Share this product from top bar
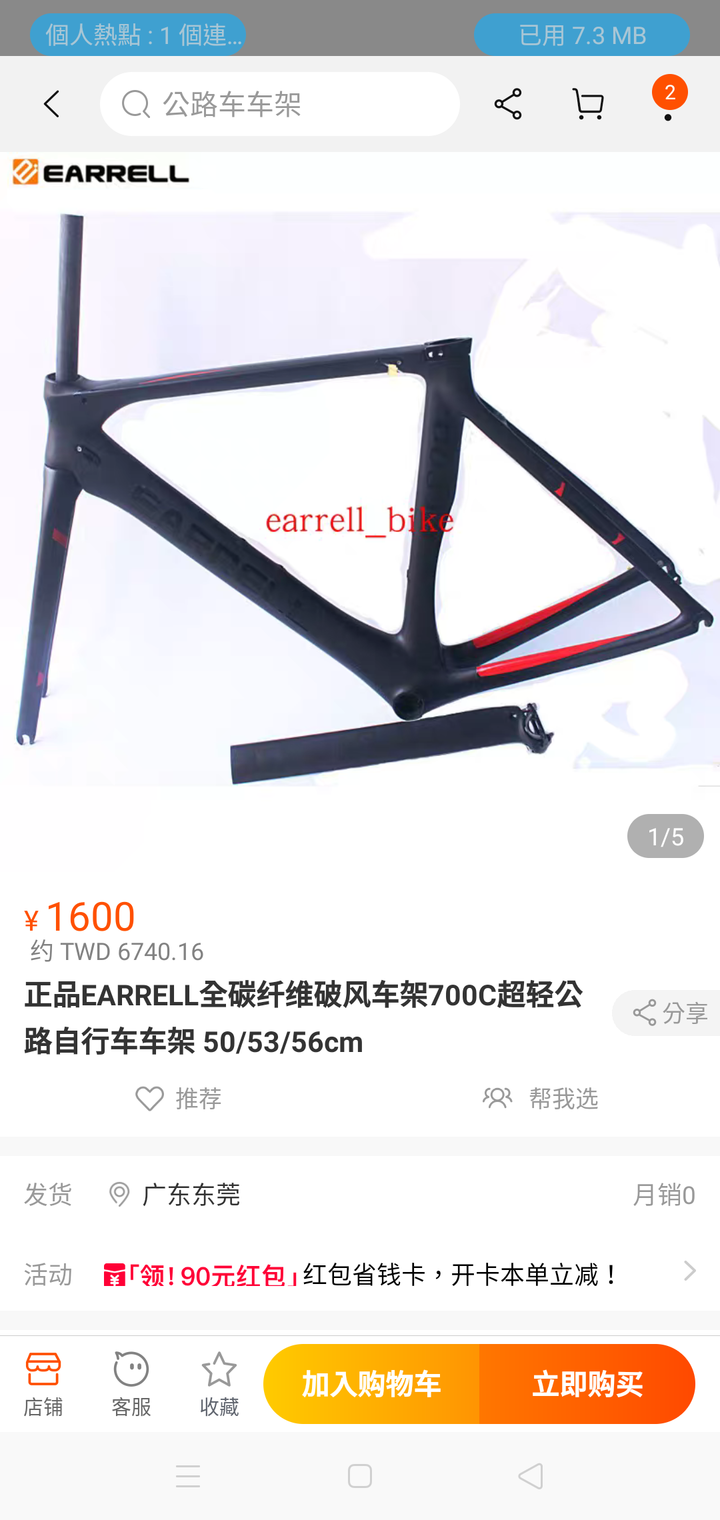 [508, 104]
